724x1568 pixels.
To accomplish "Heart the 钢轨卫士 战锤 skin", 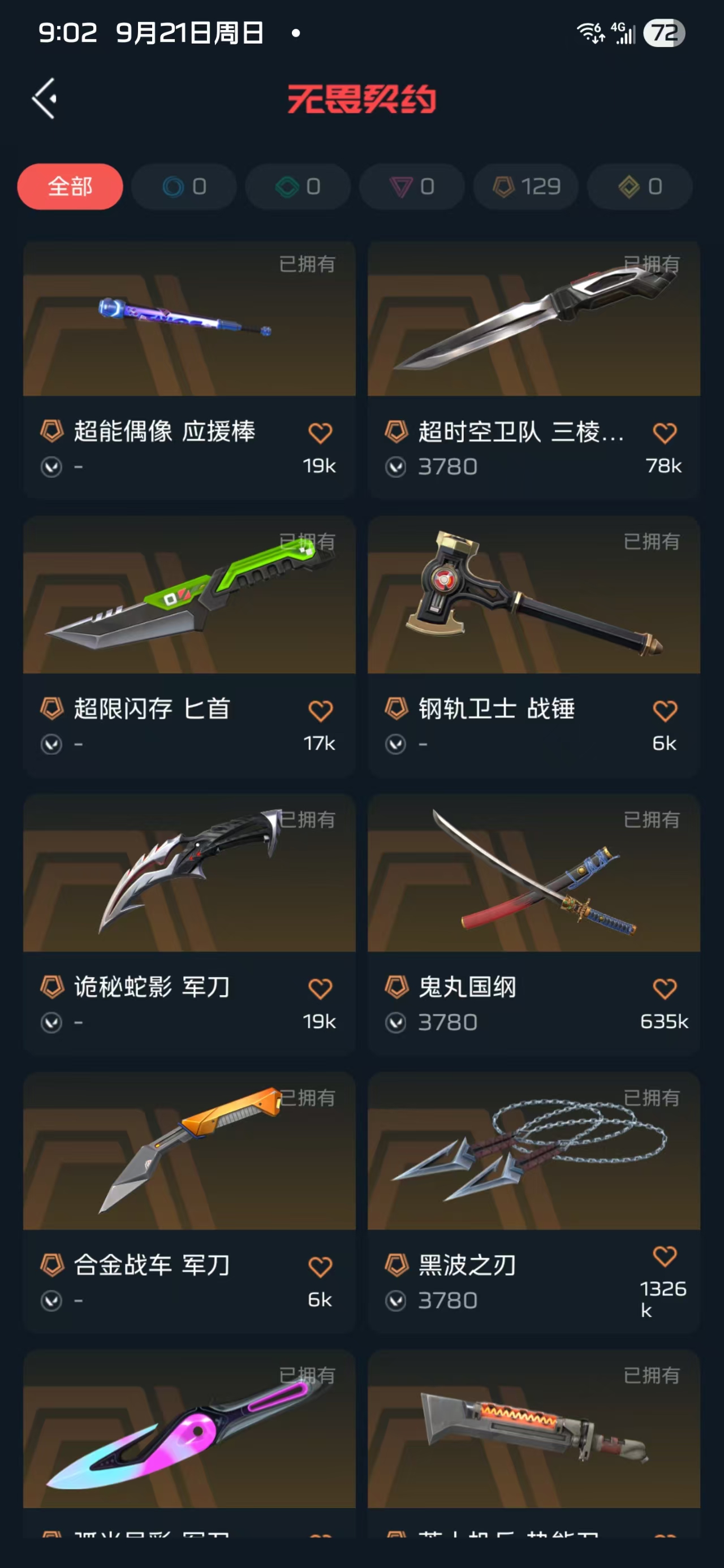I will pos(664,710).
